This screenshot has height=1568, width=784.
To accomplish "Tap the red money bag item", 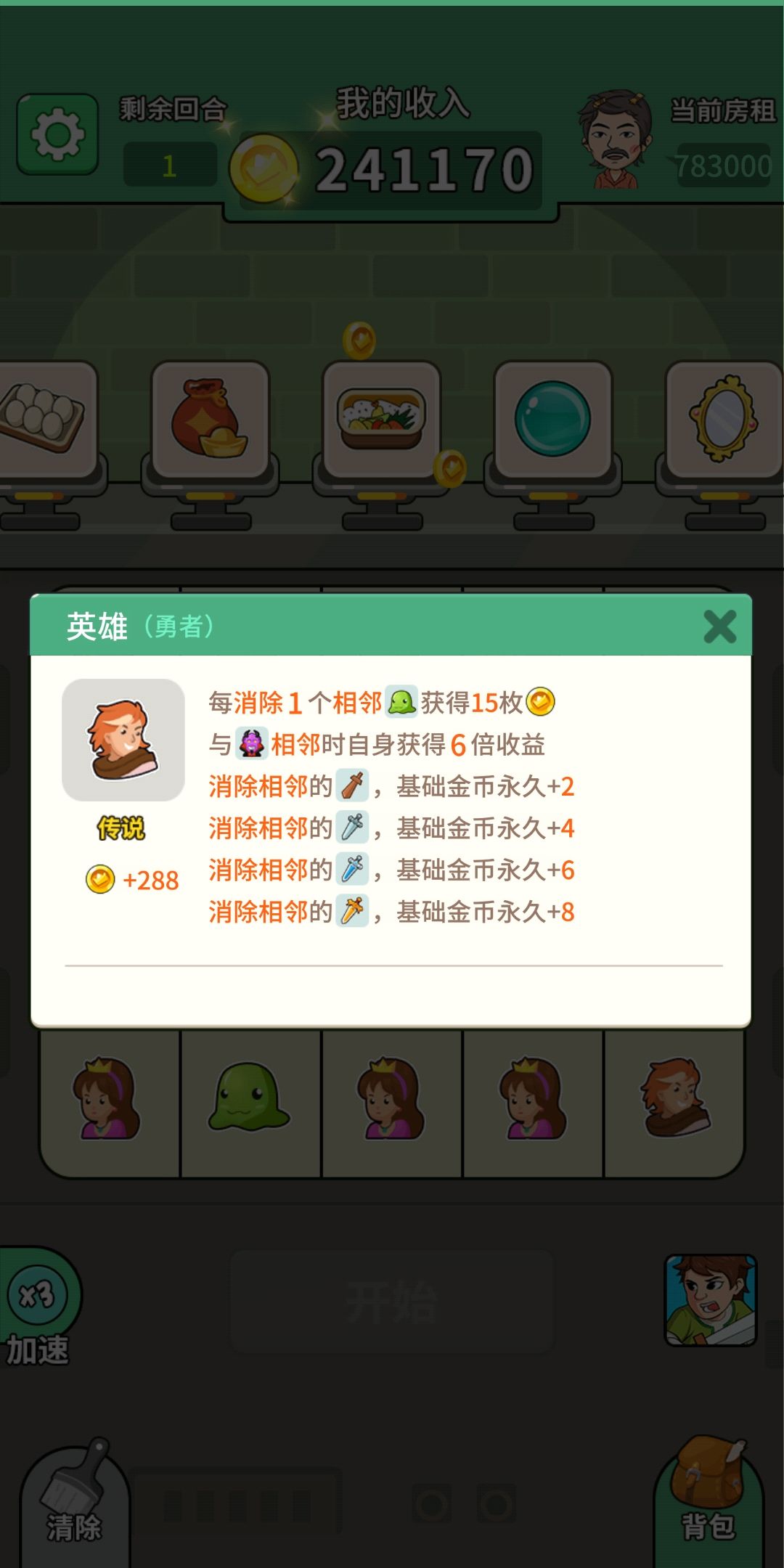I will (x=211, y=419).
